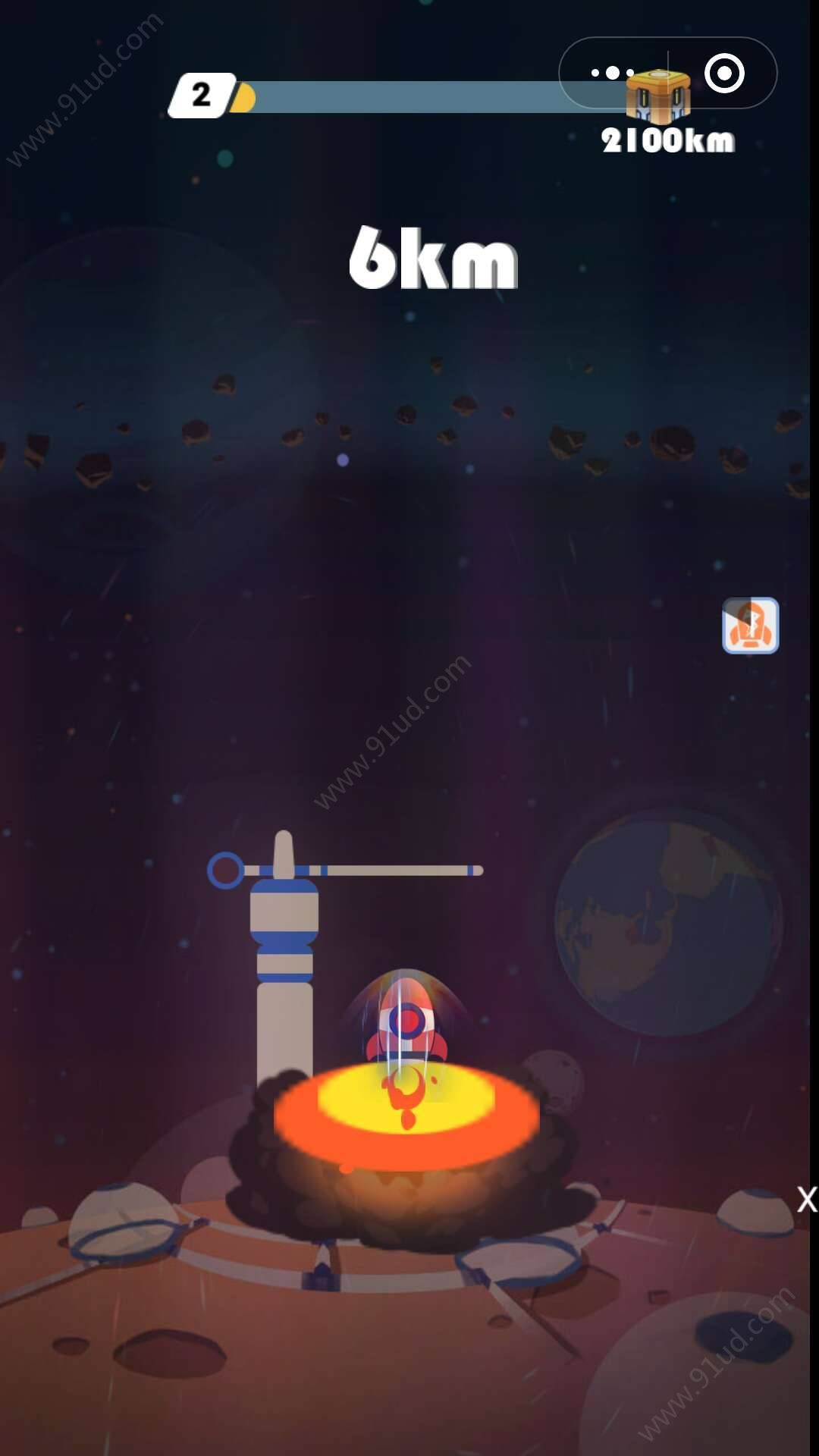
Task: Open the treasure chest reward at 2100km
Action: point(657,96)
